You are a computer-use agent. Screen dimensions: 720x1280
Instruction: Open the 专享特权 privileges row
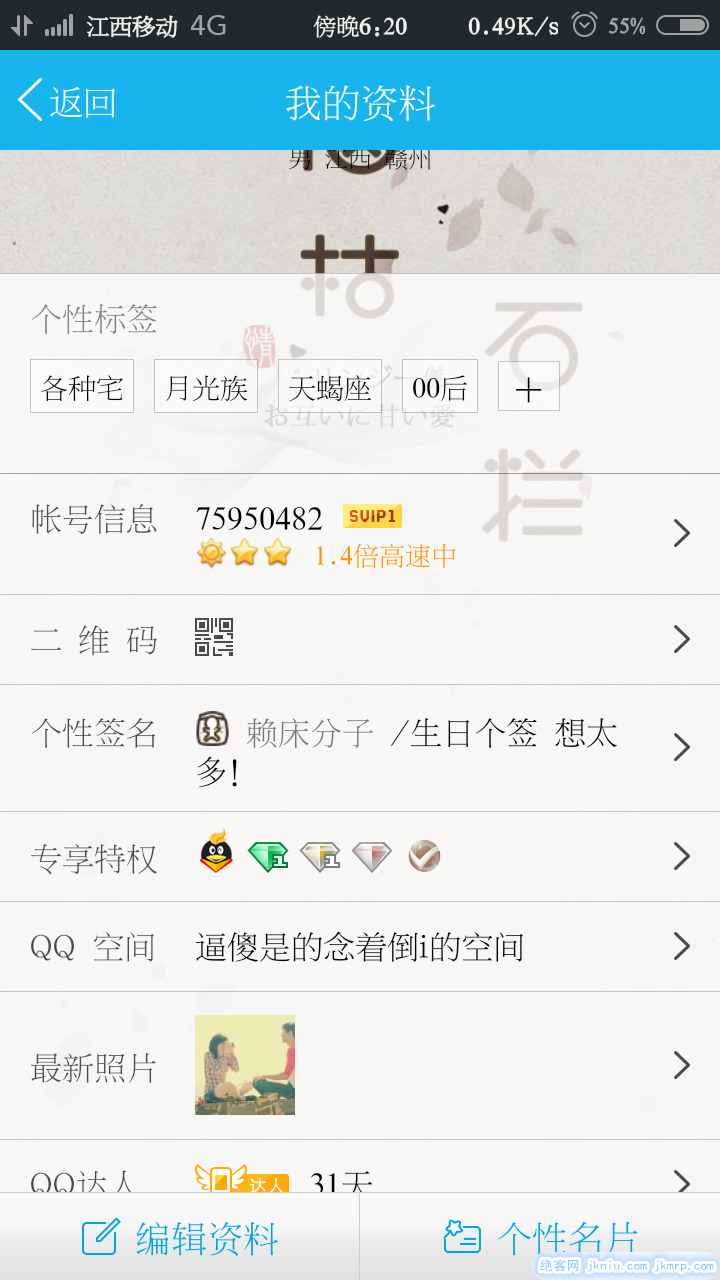[x=360, y=857]
